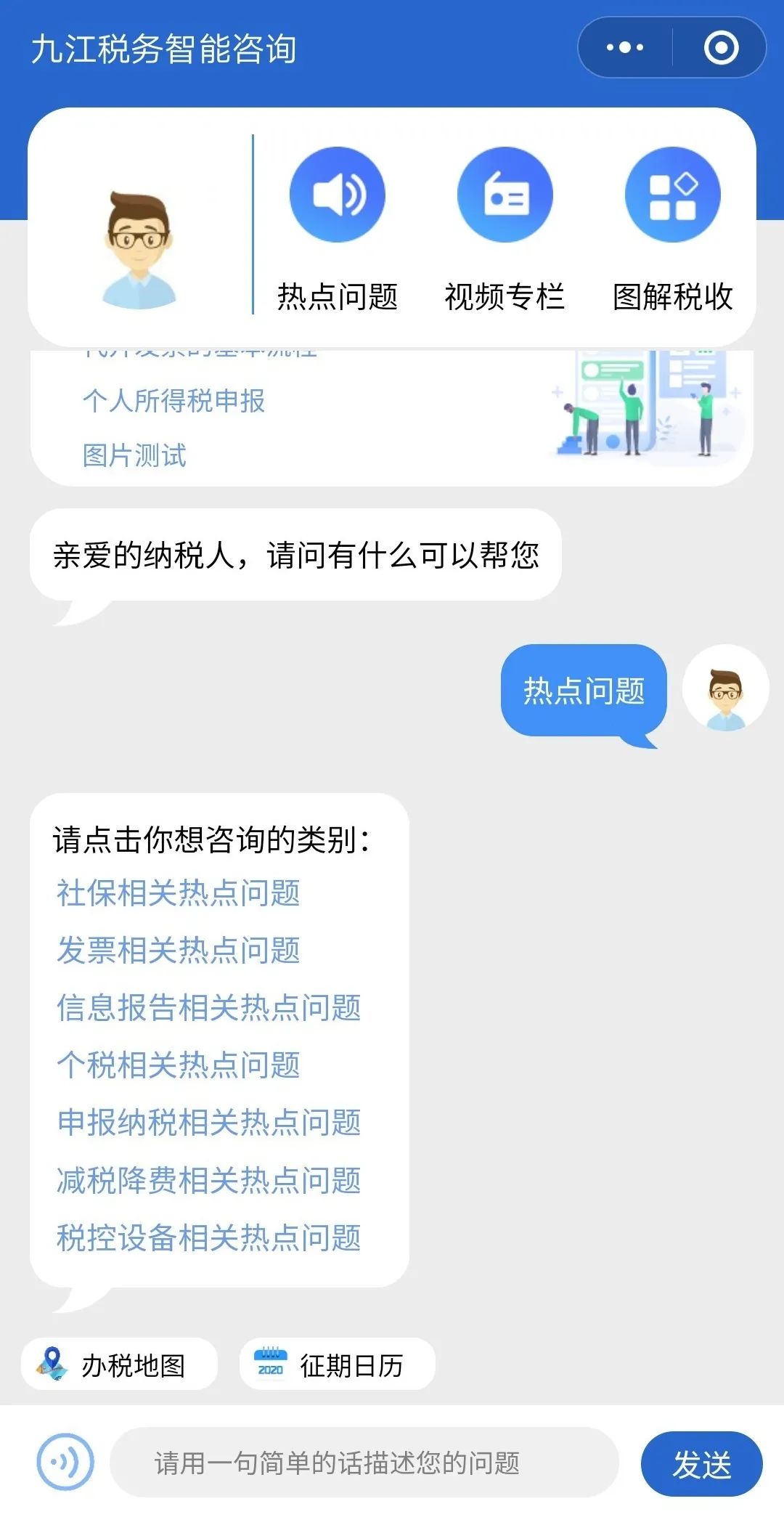Choose 税控设备相关热点问题
This screenshot has height=1517, width=784.
tap(209, 1238)
